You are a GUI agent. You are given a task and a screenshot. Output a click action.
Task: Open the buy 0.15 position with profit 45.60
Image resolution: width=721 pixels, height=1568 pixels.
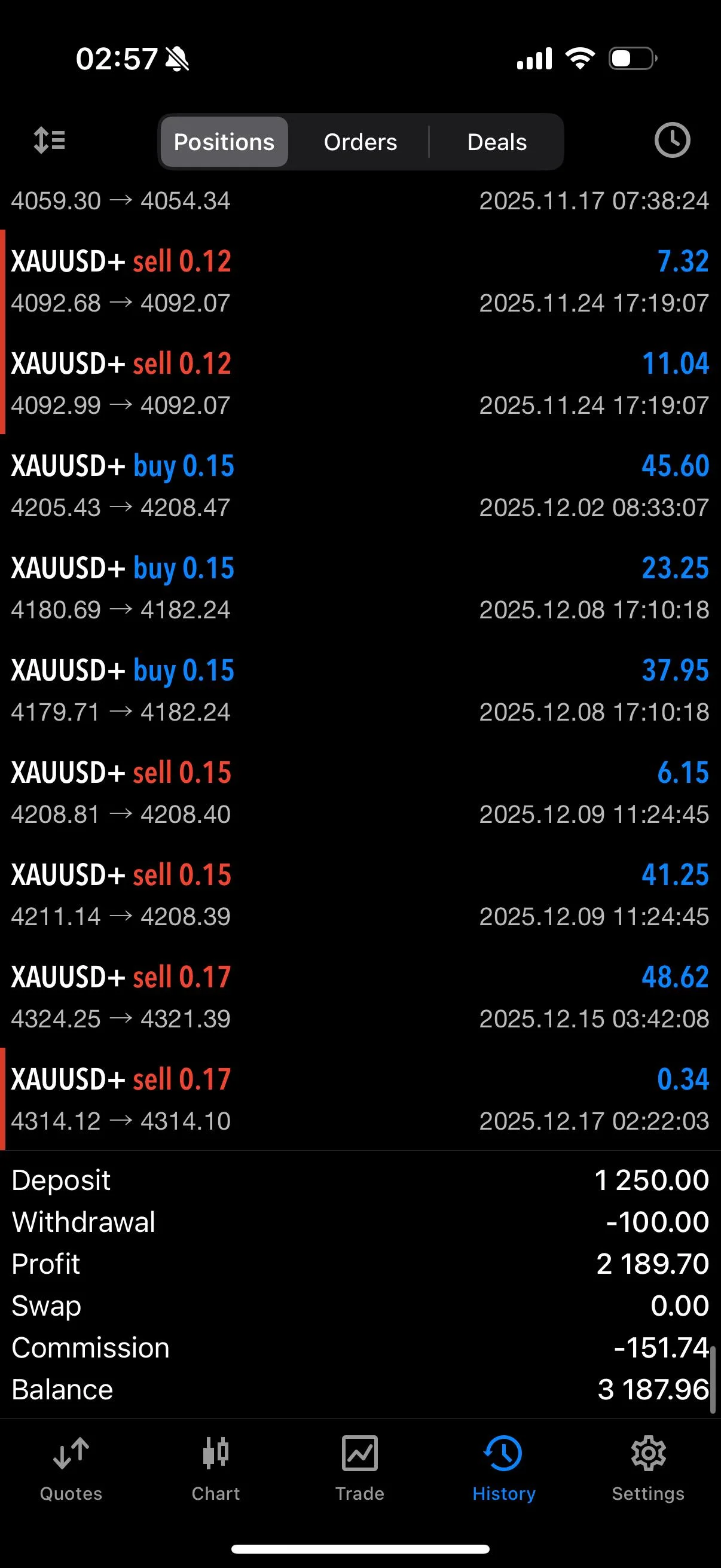360,486
